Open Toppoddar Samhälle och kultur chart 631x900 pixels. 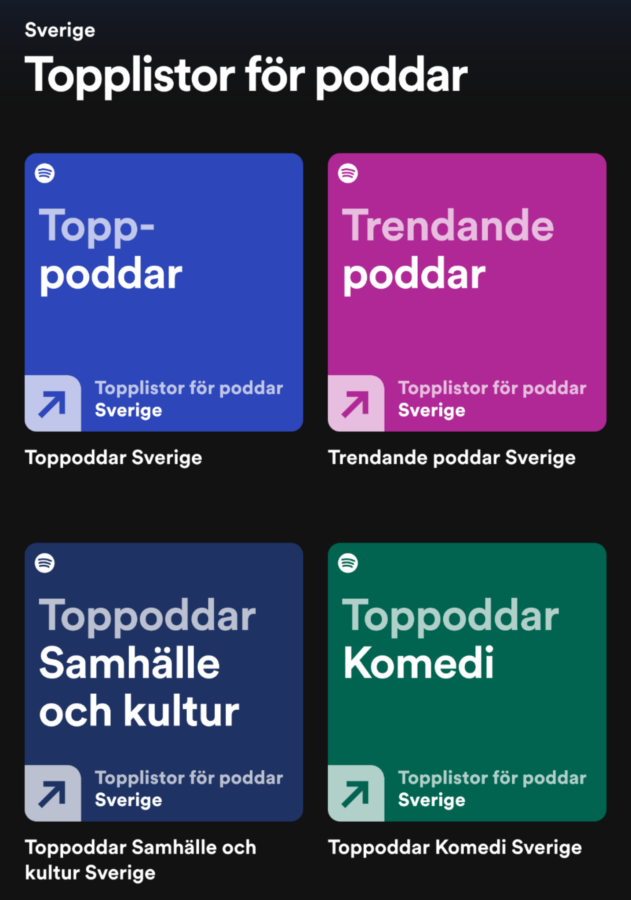[163, 682]
